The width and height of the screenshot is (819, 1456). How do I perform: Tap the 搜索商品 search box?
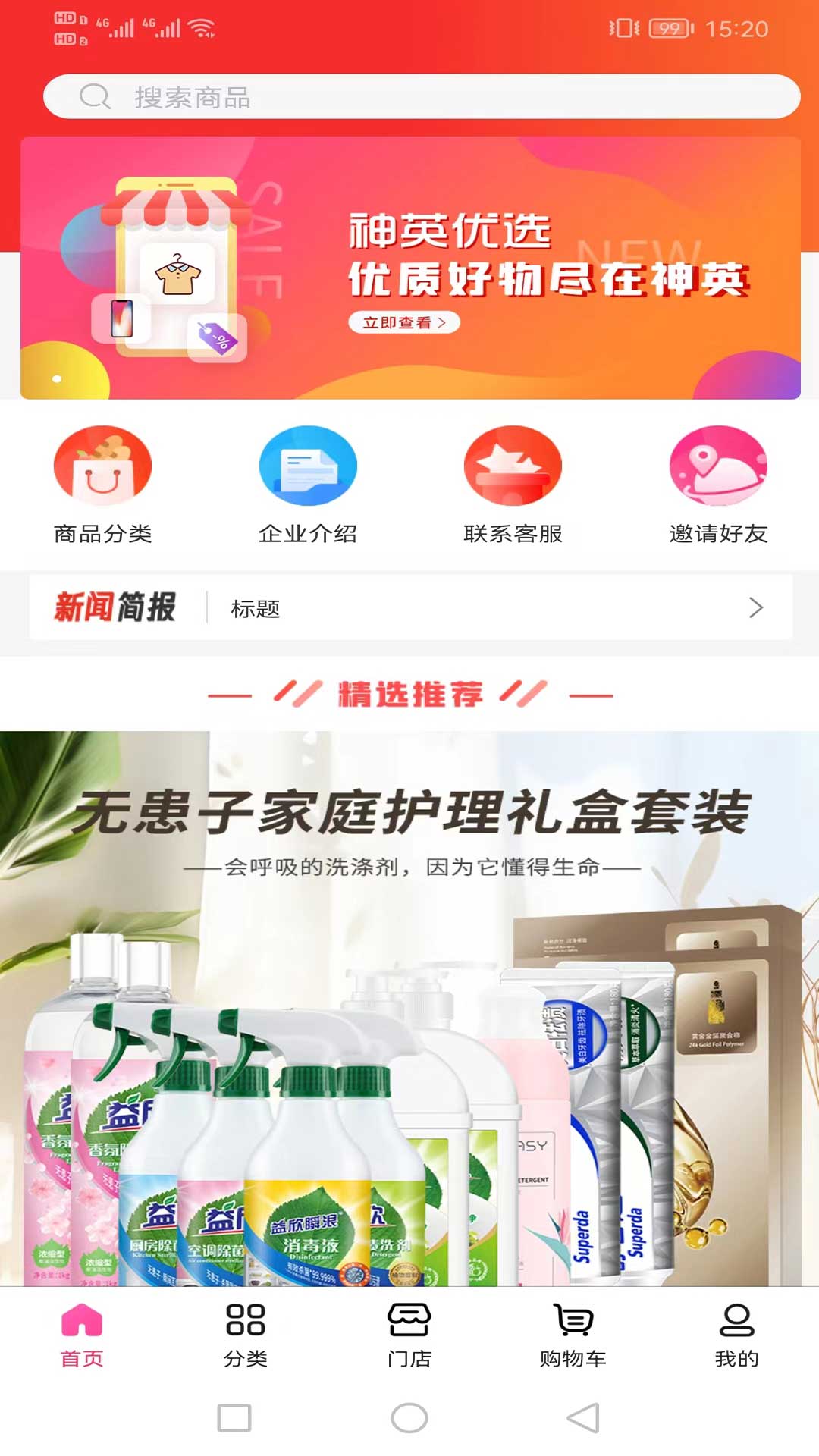click(x=422, y=97)
